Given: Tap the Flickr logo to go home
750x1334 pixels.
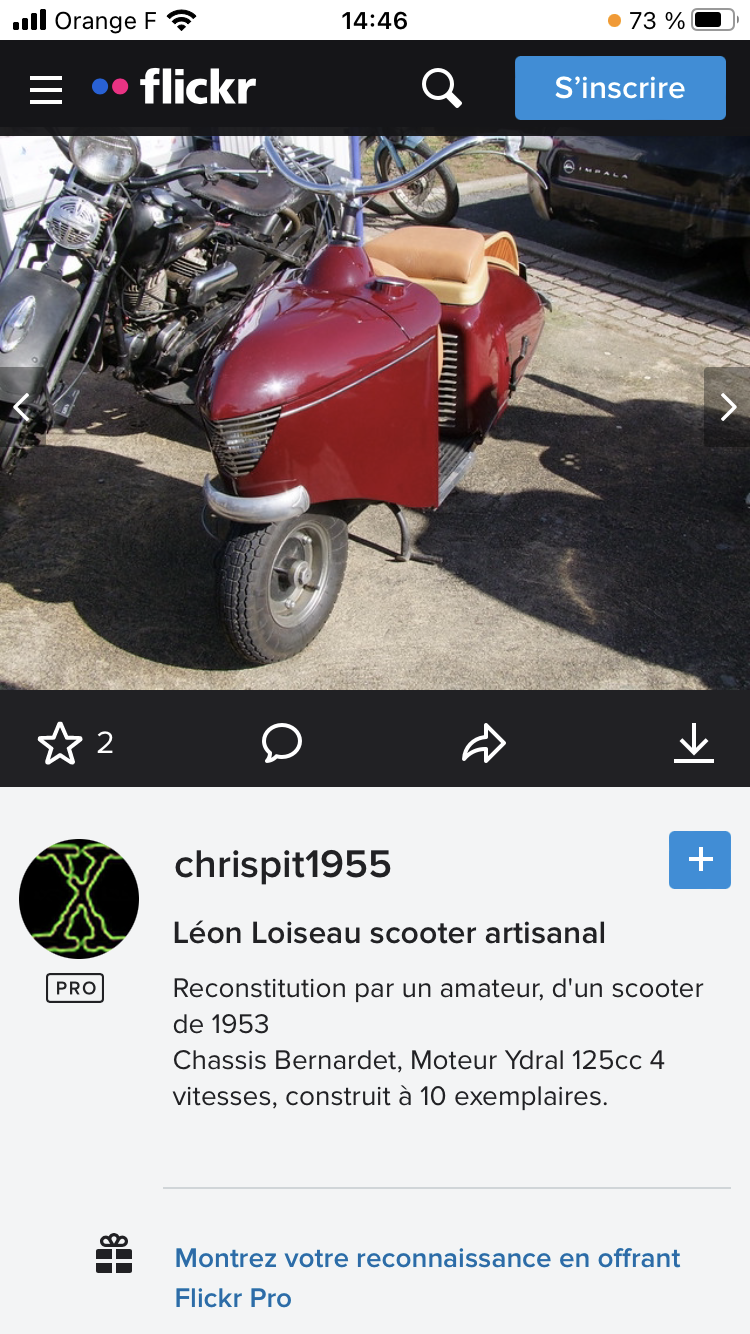Looking at the screenshot, I should (174, 88).
